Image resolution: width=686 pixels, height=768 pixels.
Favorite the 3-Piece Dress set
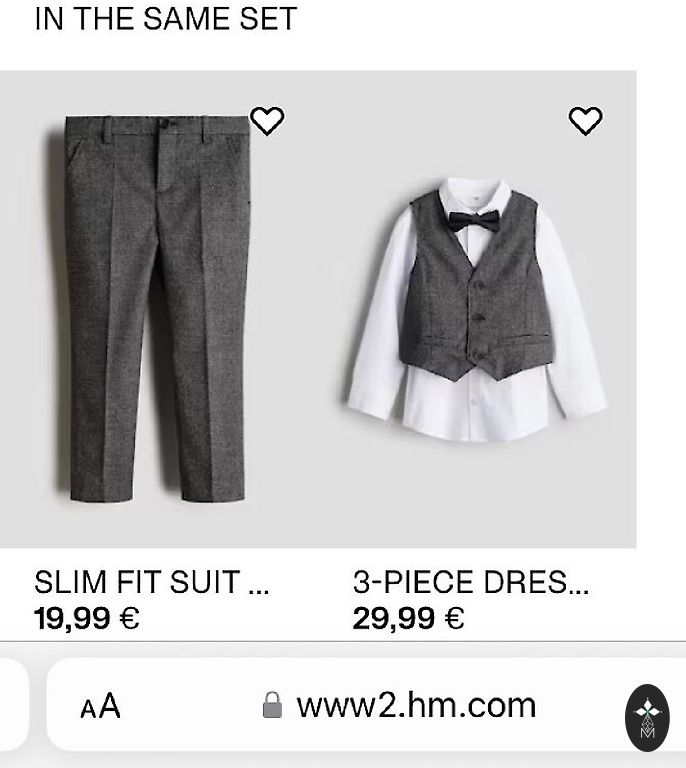tap(585, 121)
